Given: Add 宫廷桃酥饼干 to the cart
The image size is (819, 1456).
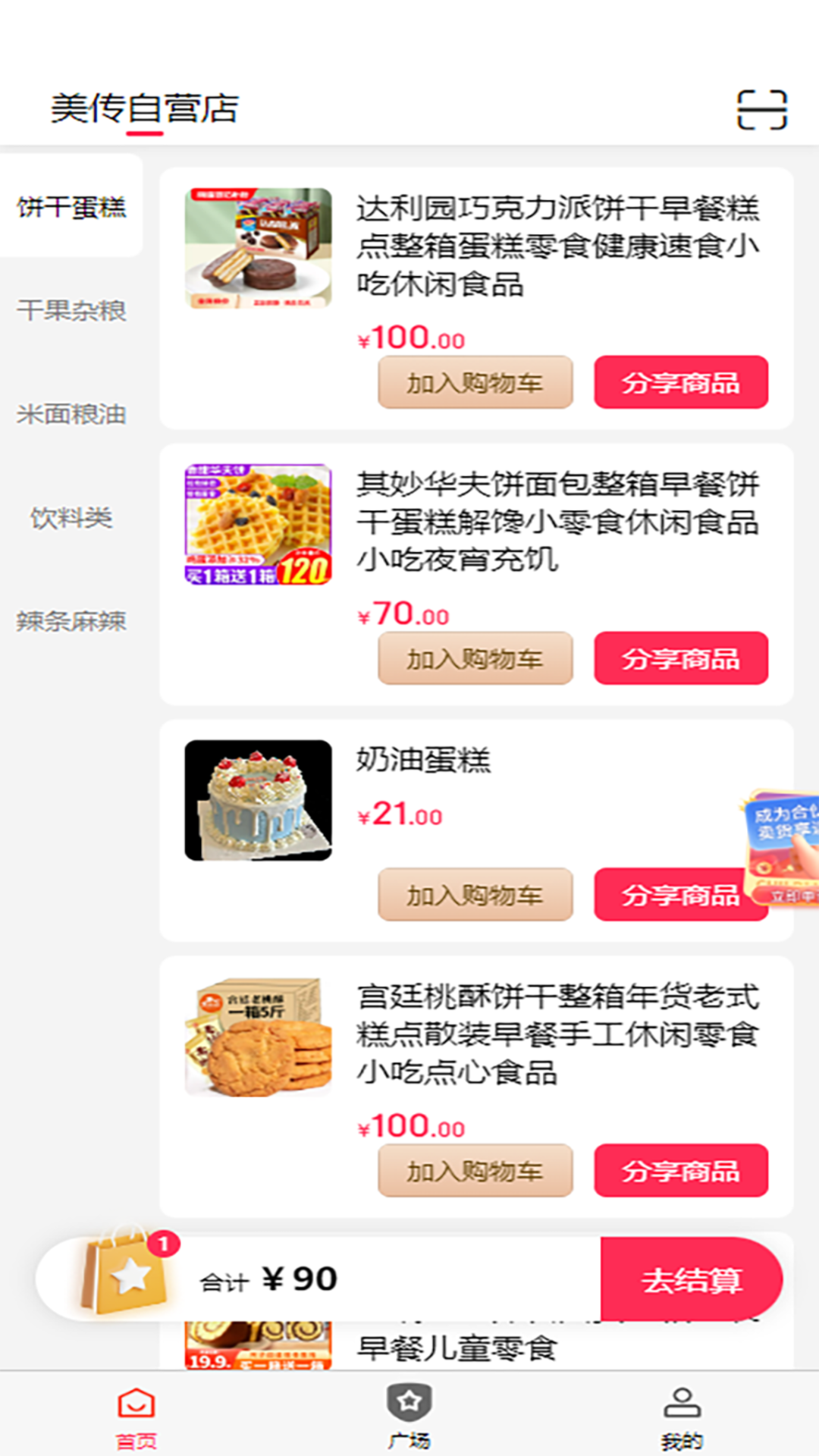Looking at the screenshot, I should 475,1171.
